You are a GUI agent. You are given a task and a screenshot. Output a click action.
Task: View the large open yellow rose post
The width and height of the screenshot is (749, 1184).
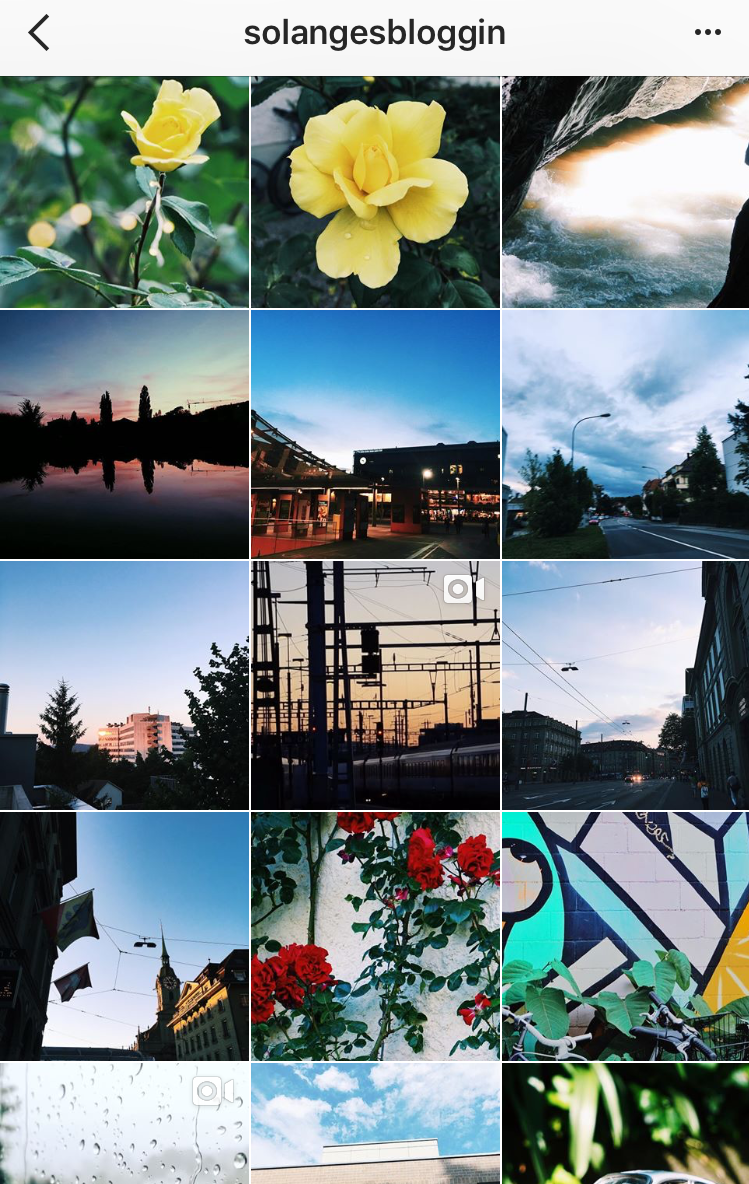point(375,192)
